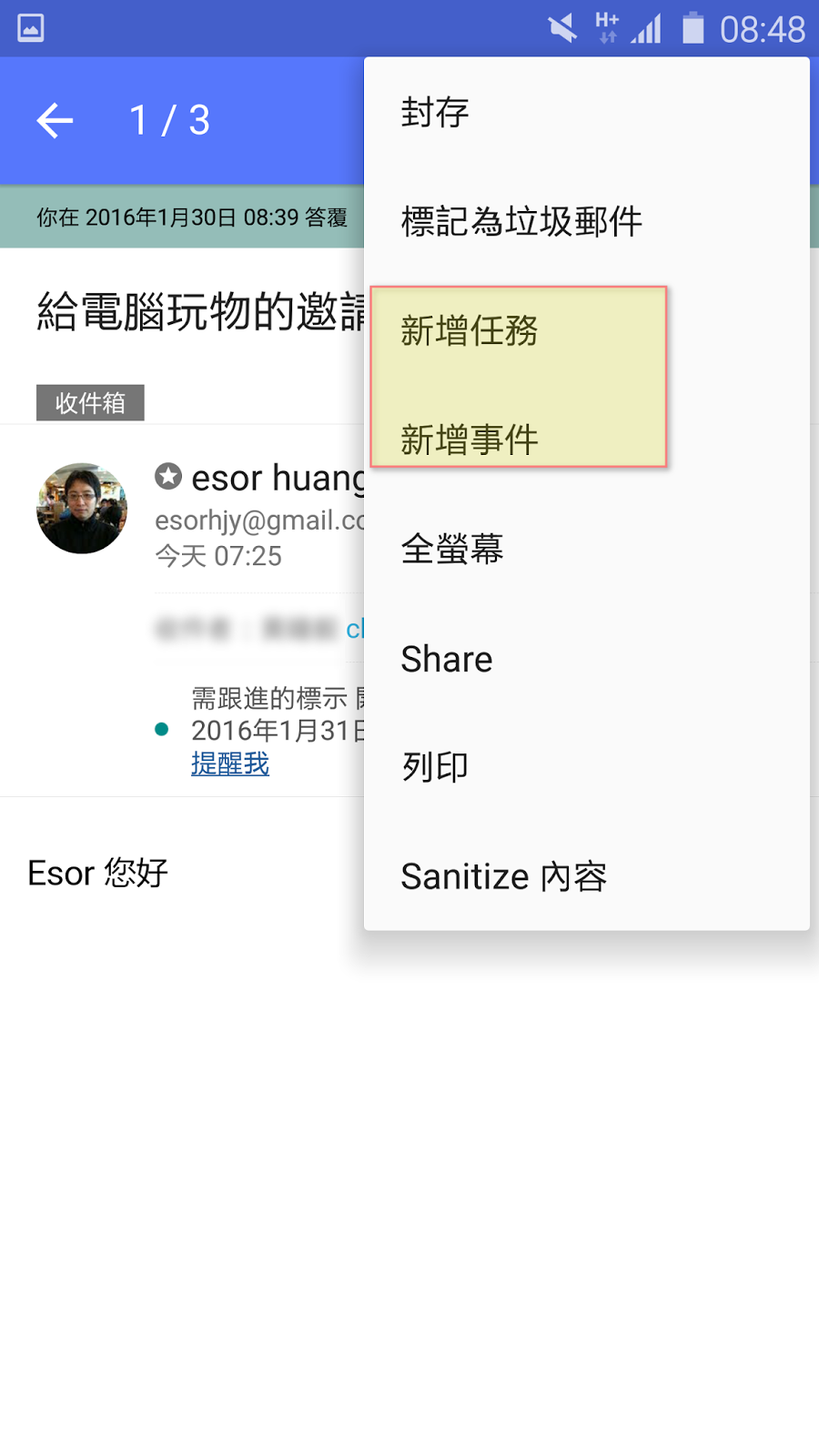Open the email in 全螢幕 mode
The image size is (819, 1456).
tap(586, 550)
